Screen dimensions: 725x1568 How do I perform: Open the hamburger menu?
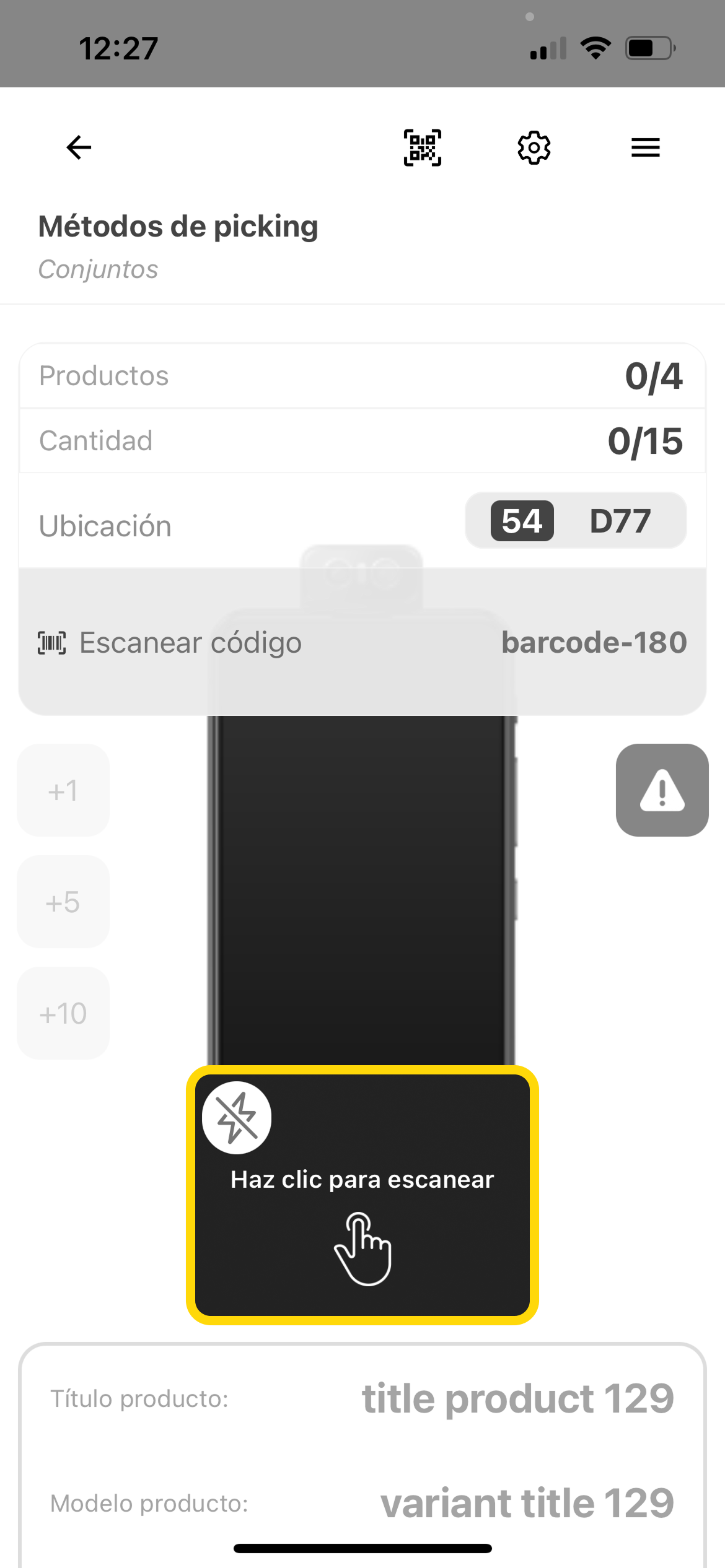coord(644,147)
